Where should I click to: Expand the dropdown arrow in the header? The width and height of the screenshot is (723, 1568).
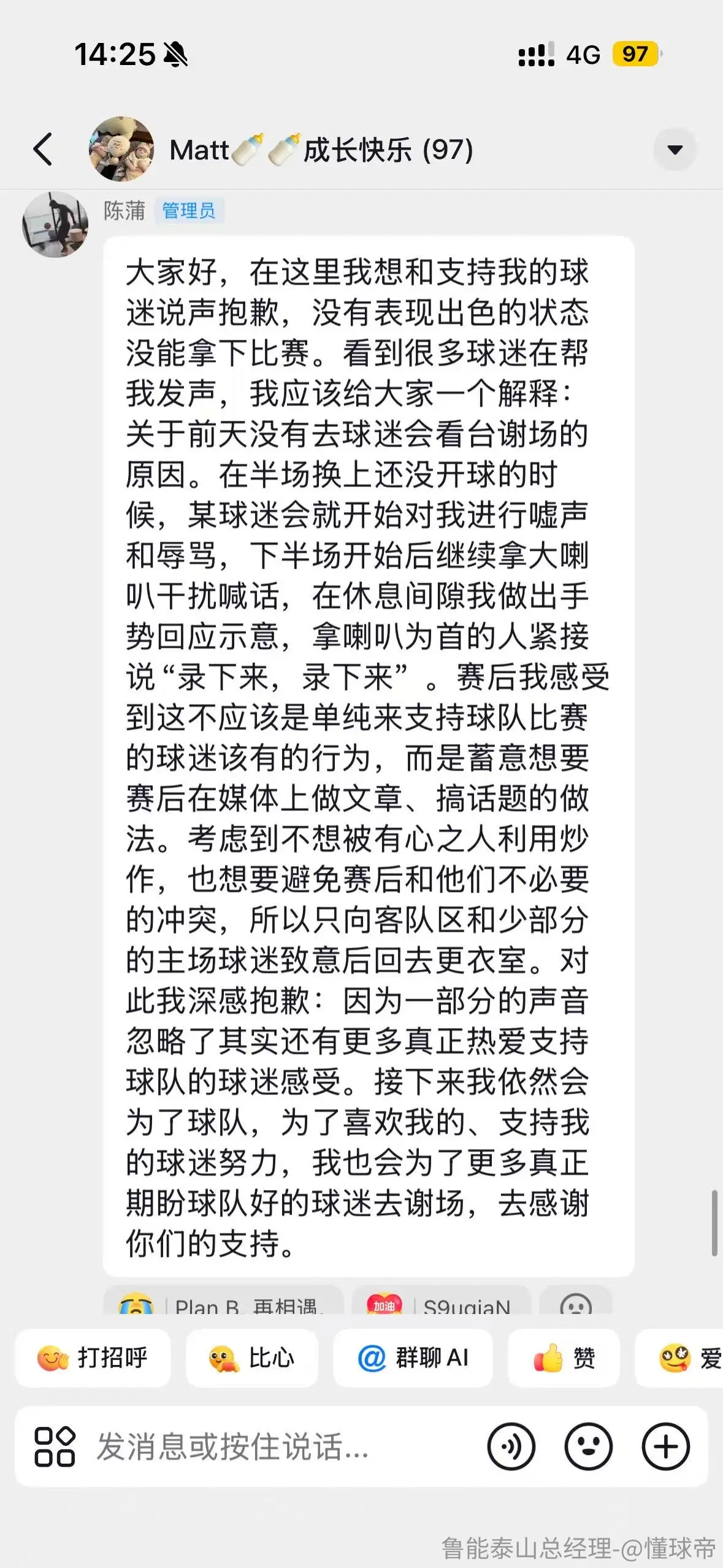[x=675, y=150]
